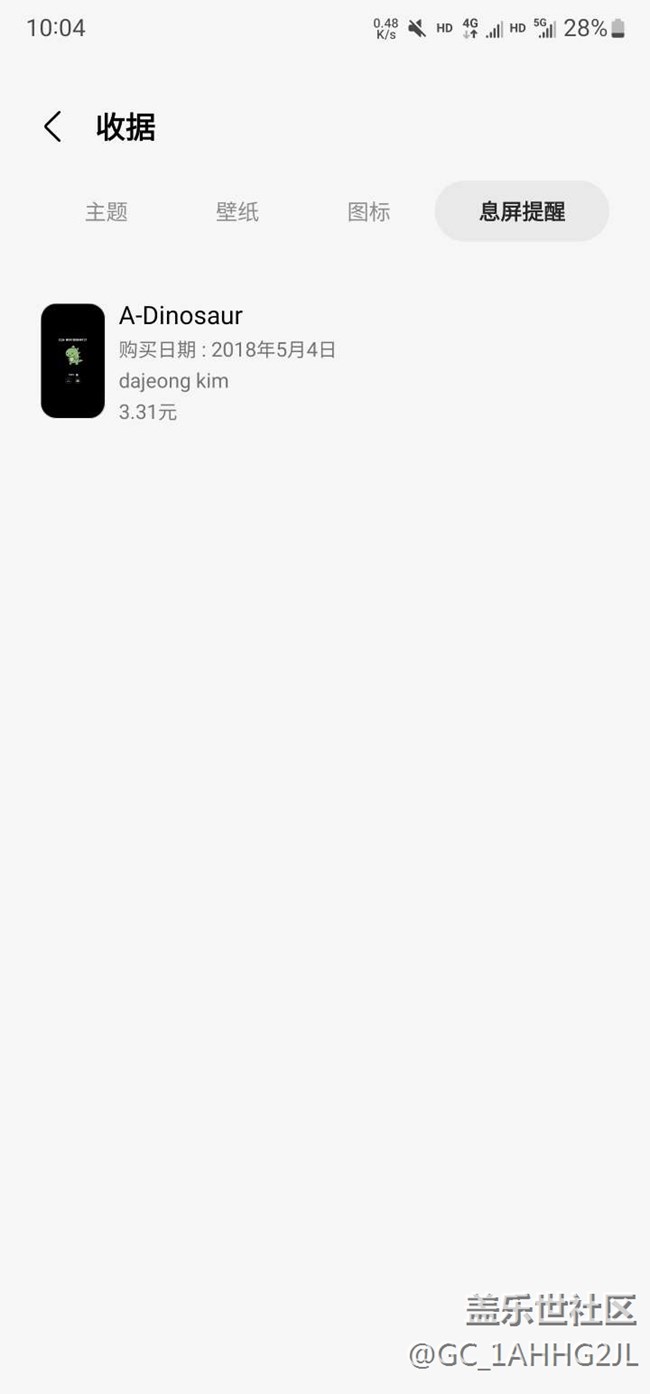Go back from the 收据 page
This screenshot has width=650, height=1394.
coord(53,127)
